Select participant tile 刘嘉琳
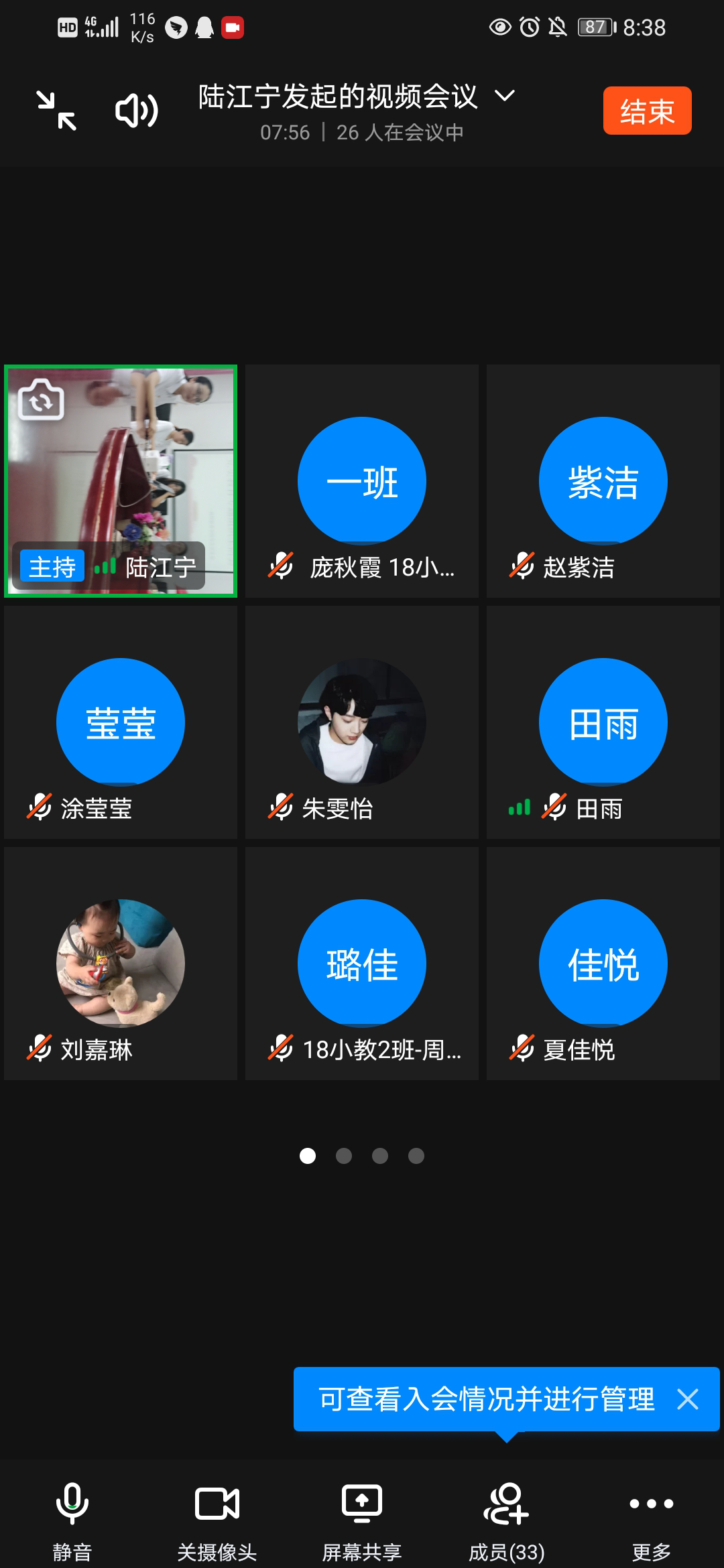This screenshot has width=724, height=1568. click(121, 964)
